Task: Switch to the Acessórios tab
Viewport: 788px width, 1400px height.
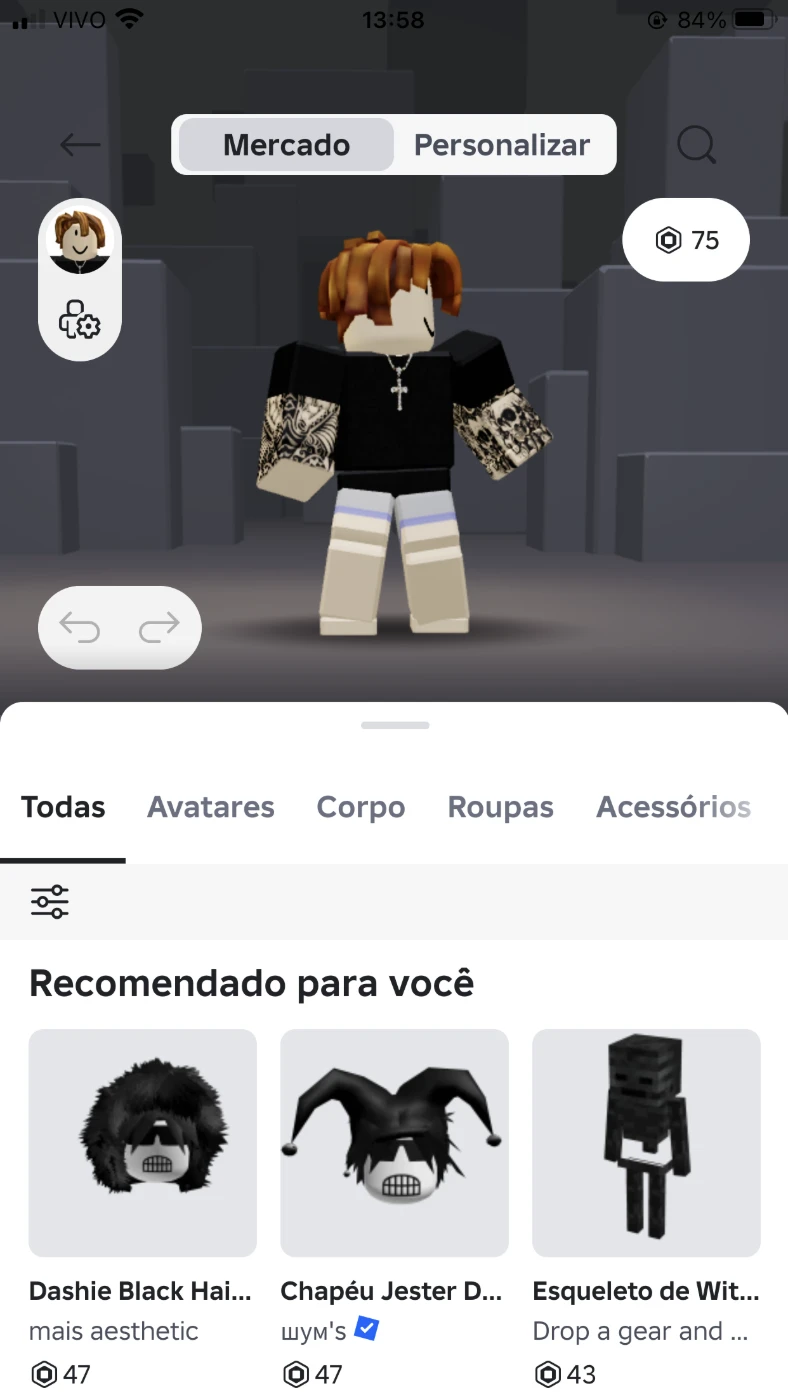Action: 673,808
